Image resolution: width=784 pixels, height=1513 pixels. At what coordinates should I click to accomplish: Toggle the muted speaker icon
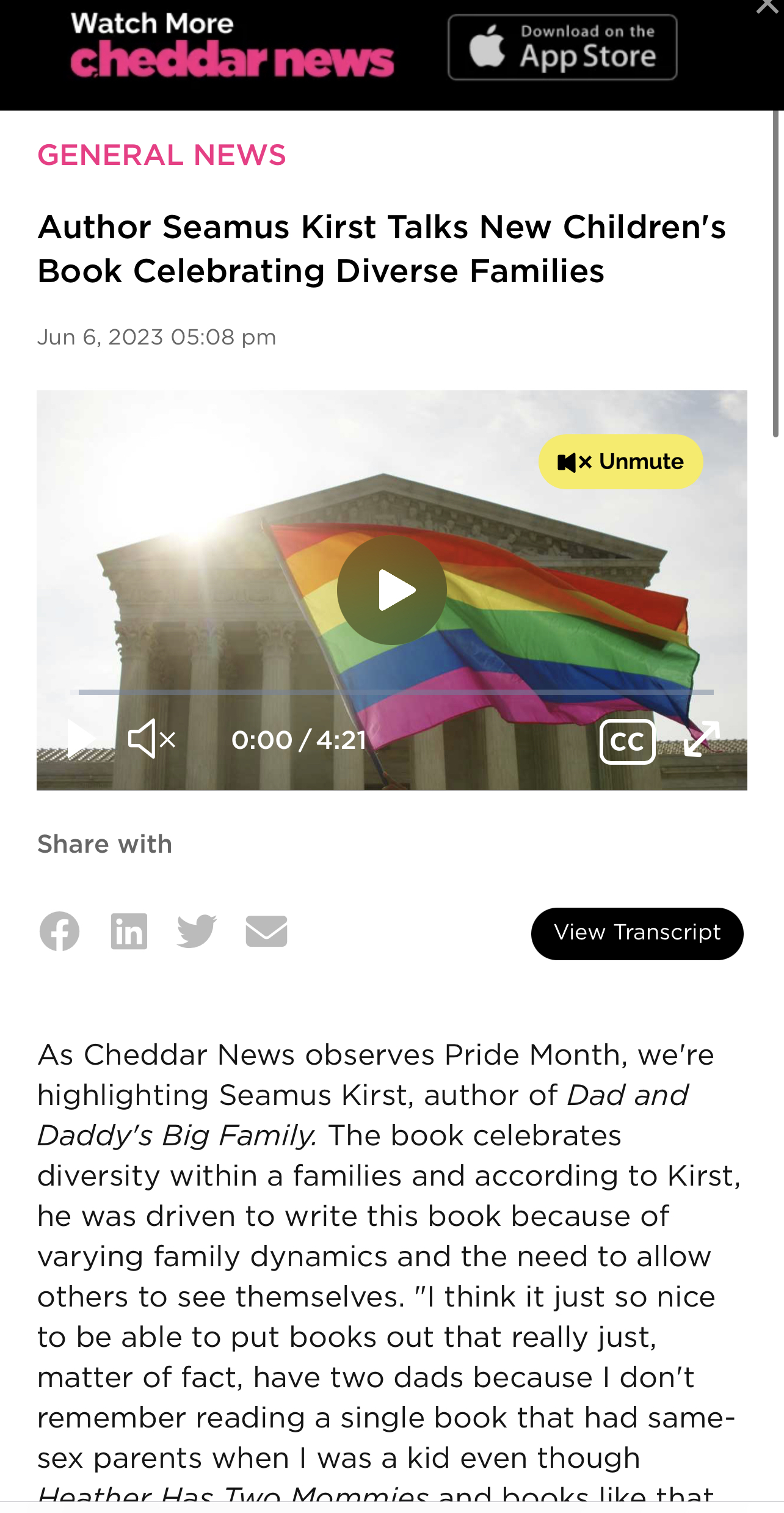click(x=152, y=740)
